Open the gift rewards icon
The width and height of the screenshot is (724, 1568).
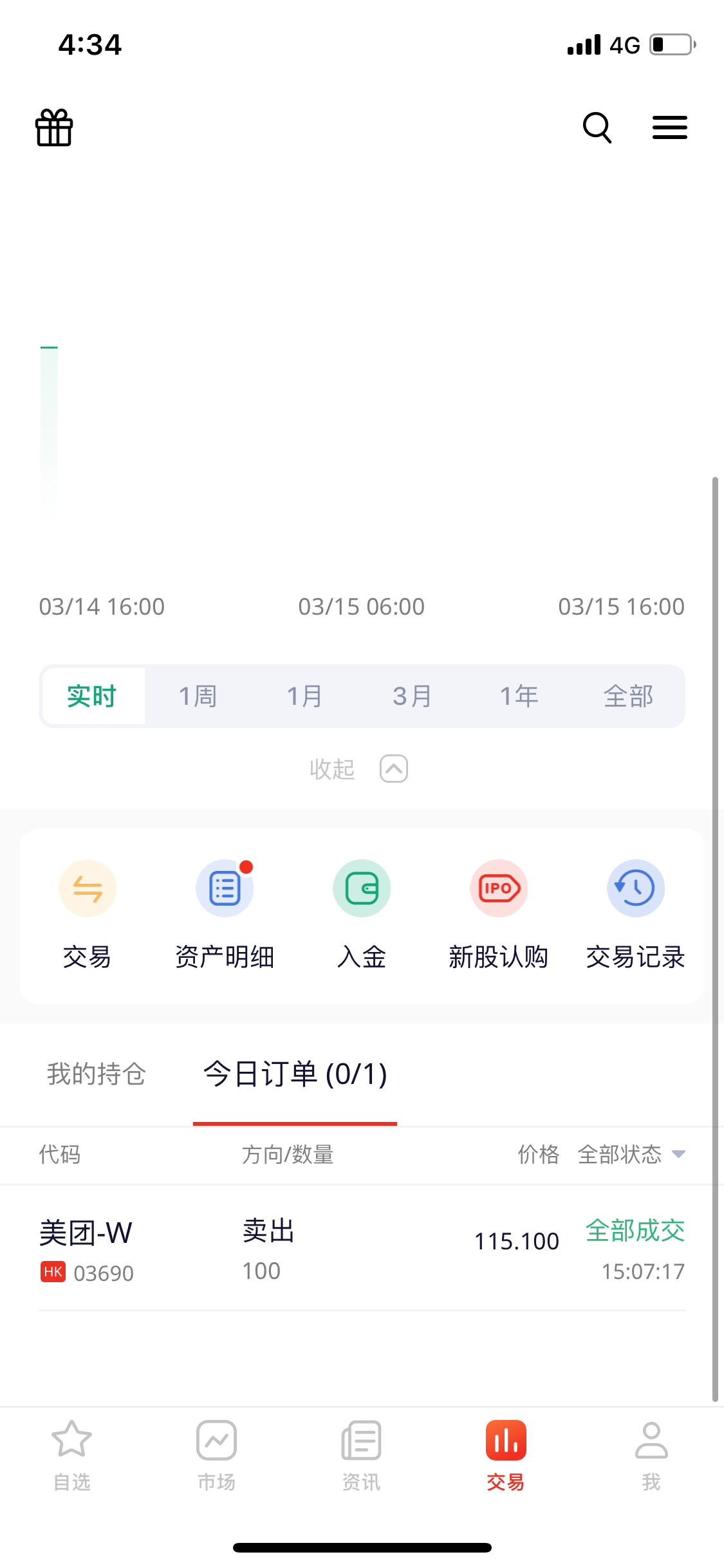(x=54, y=127)
